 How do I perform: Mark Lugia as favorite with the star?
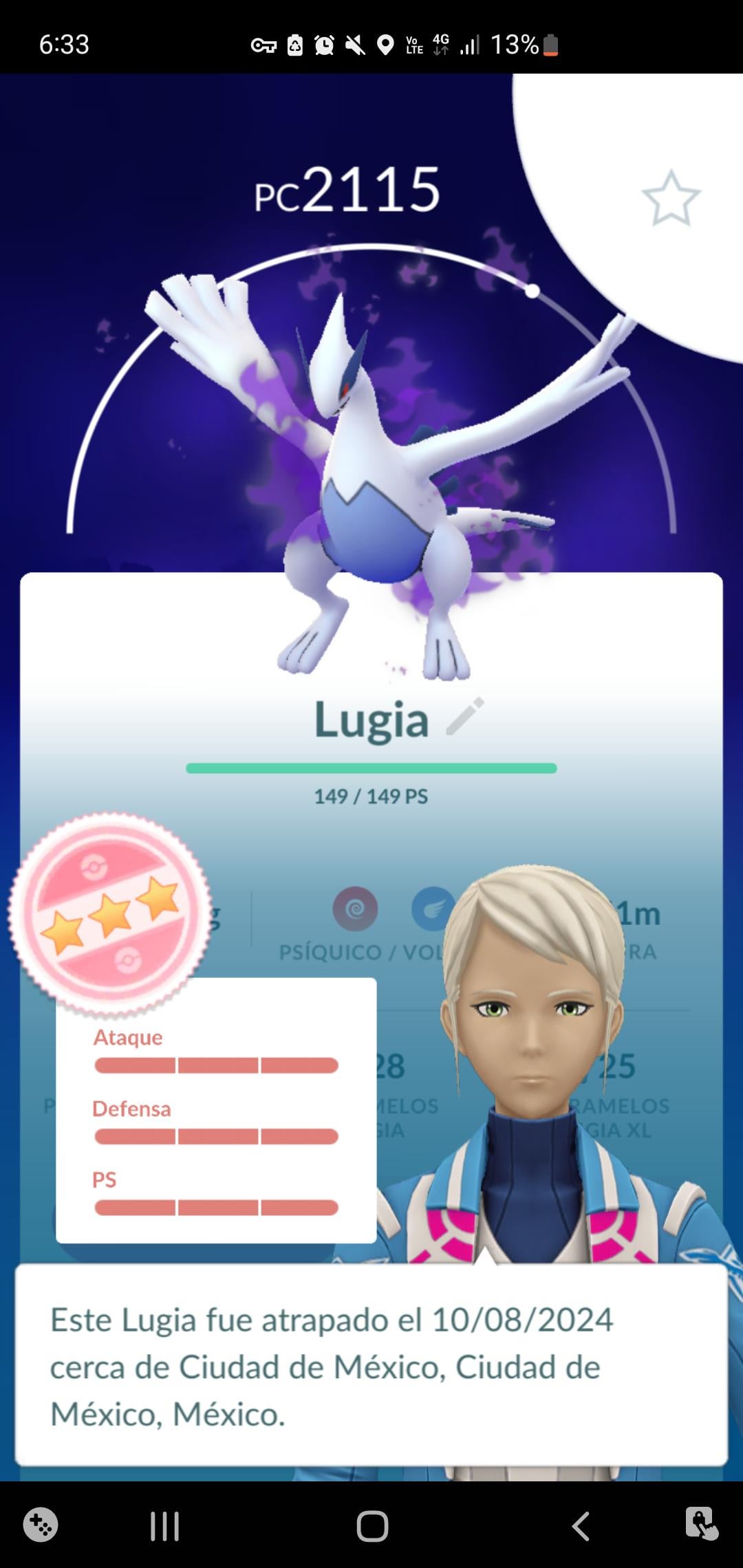click(x=671, y=198)
